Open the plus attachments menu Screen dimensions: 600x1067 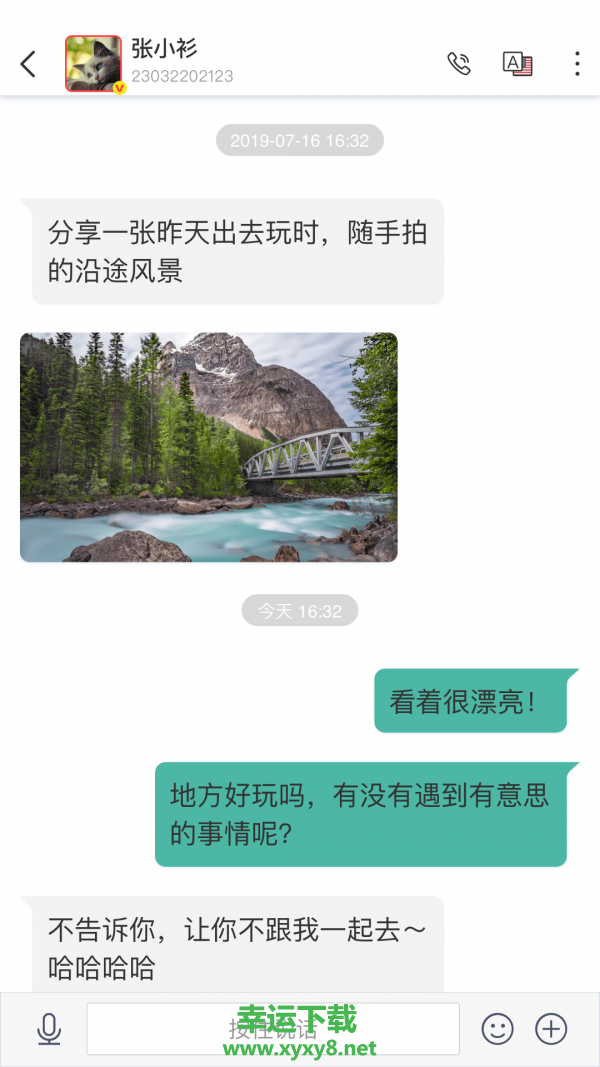[551, 1028]
